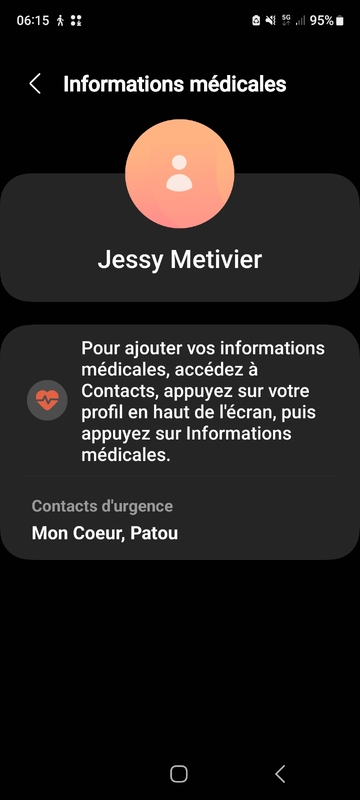Open the Contacts d'urgence row
This screenshot has height=800, width=360.
179,519
